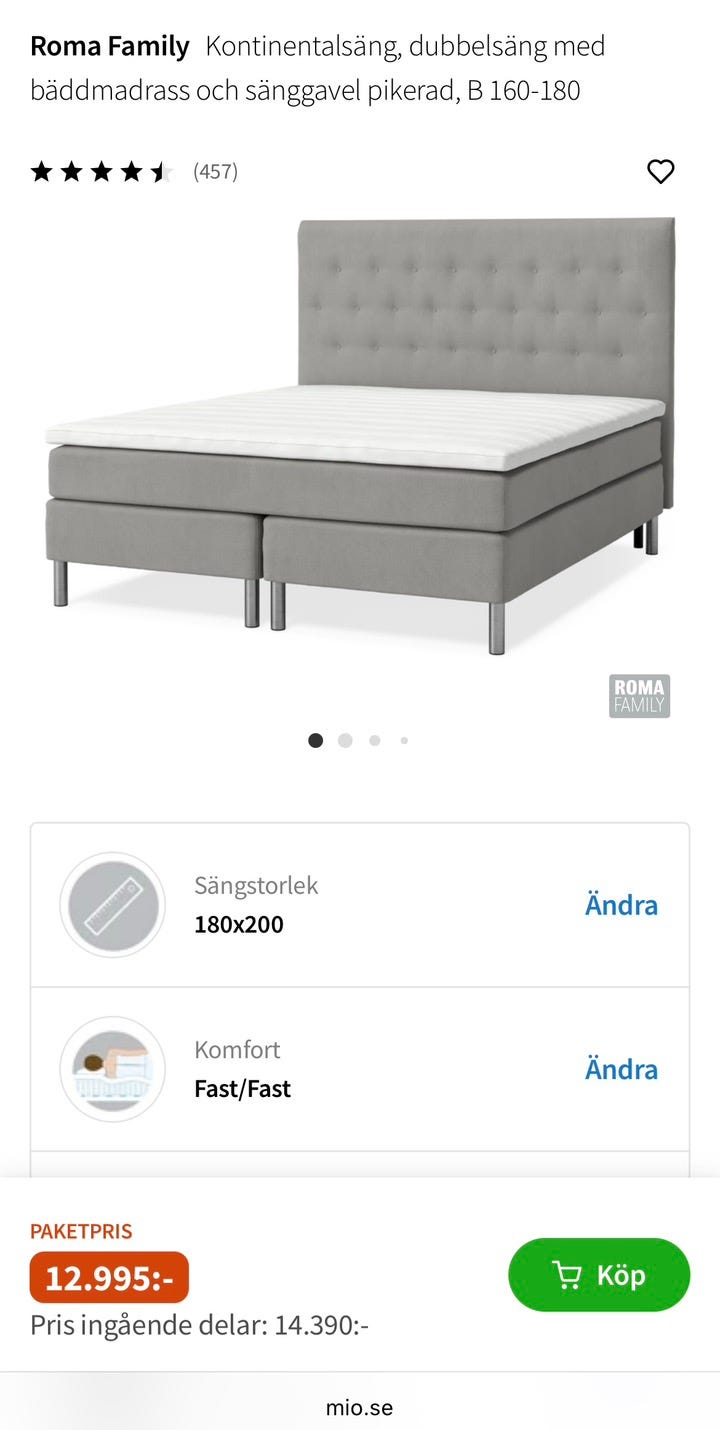Open the (457) reviews link
The width and height of the screenshot is (720, 1430).
pos(216,171)
